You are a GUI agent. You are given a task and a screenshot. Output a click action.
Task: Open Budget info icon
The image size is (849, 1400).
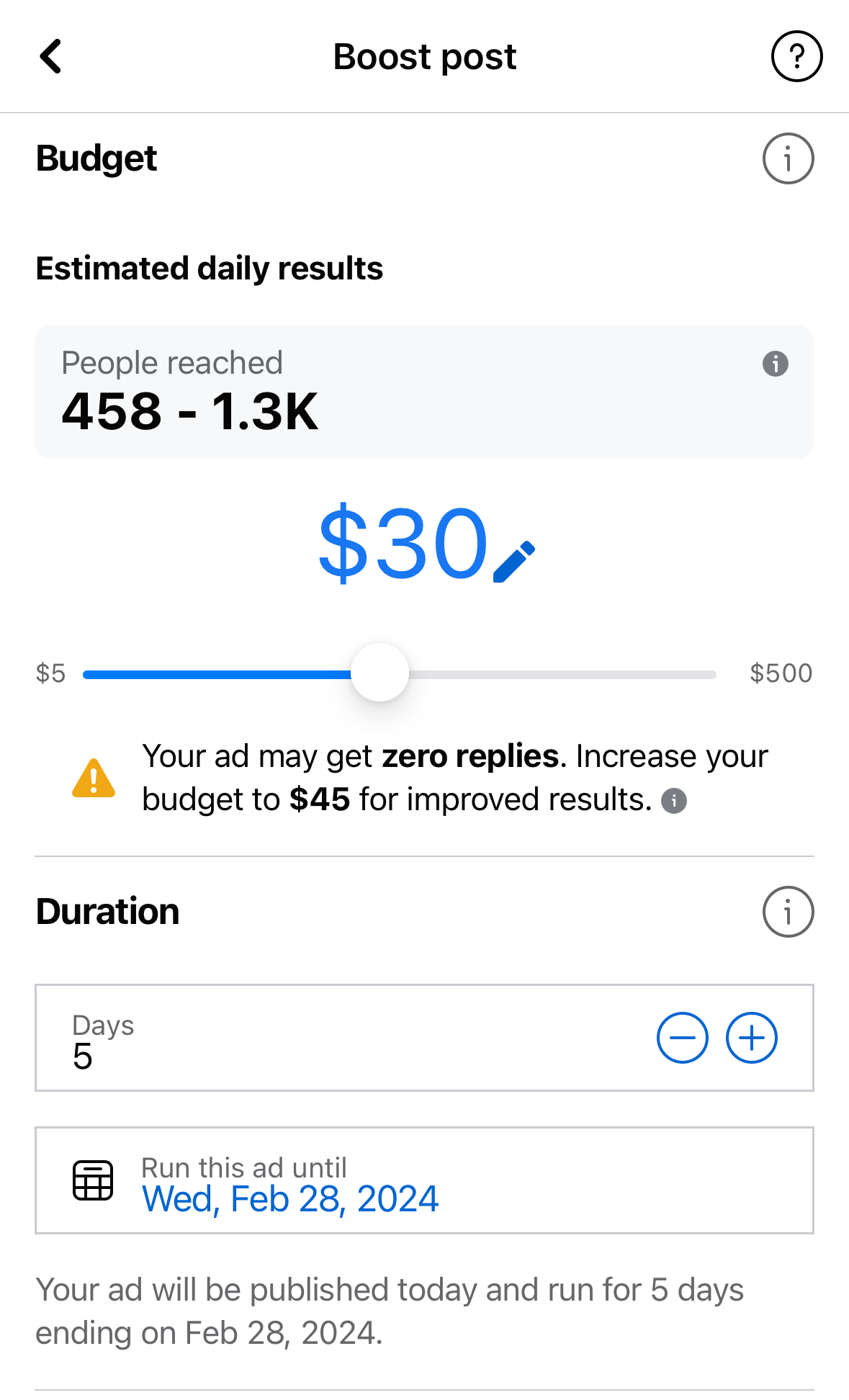pos(788,158)
